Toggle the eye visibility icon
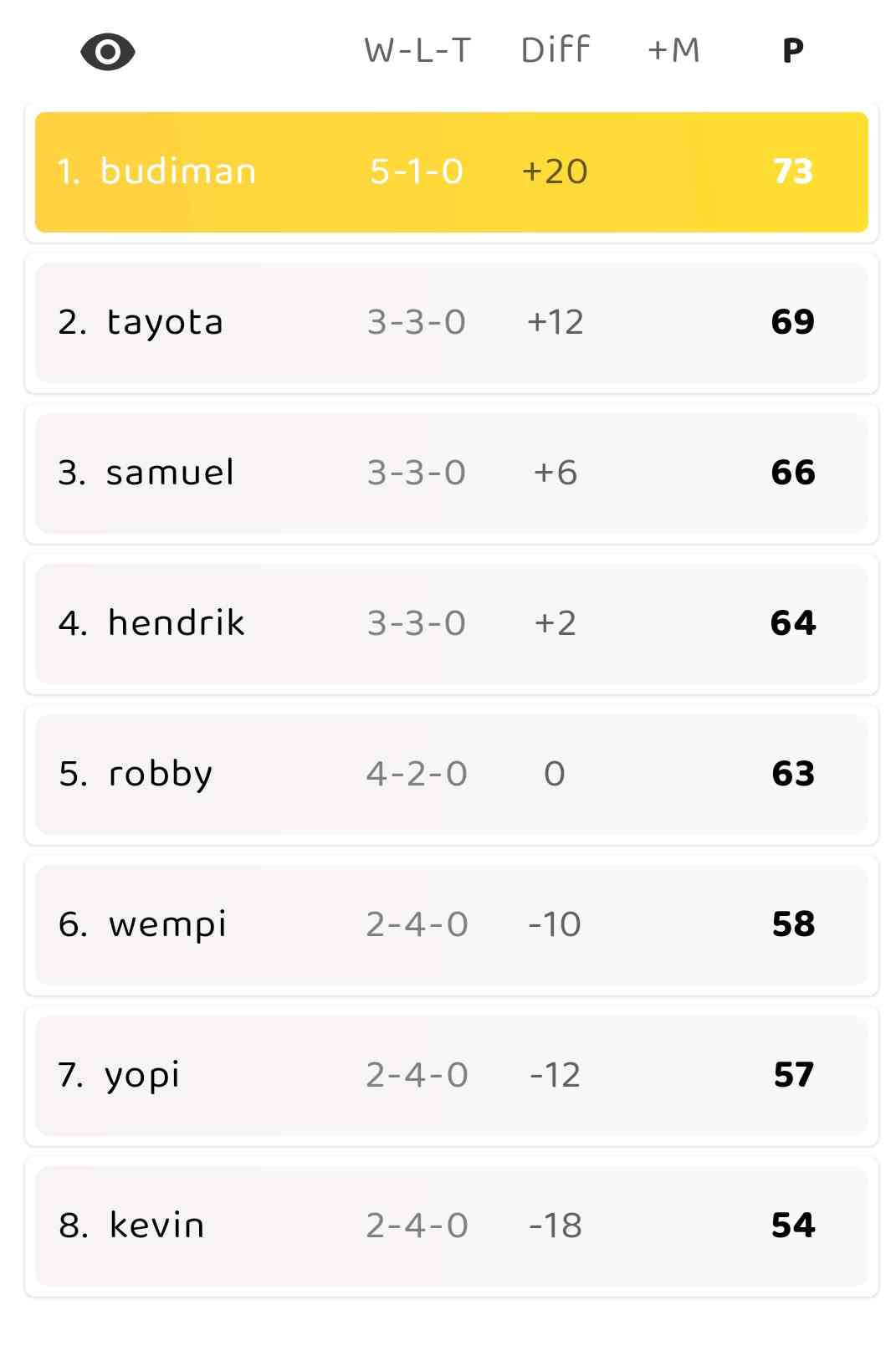 (107, 52)
